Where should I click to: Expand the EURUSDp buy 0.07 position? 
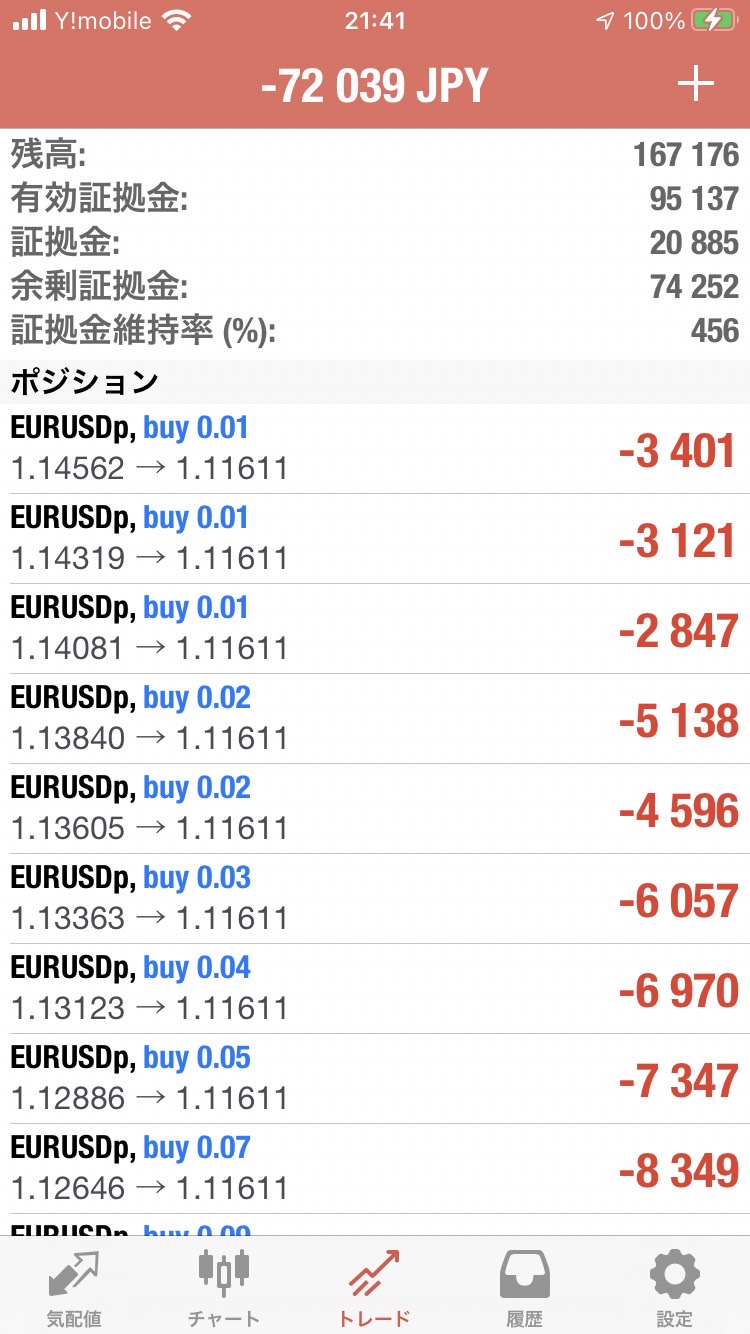(x=375, y=1169)
